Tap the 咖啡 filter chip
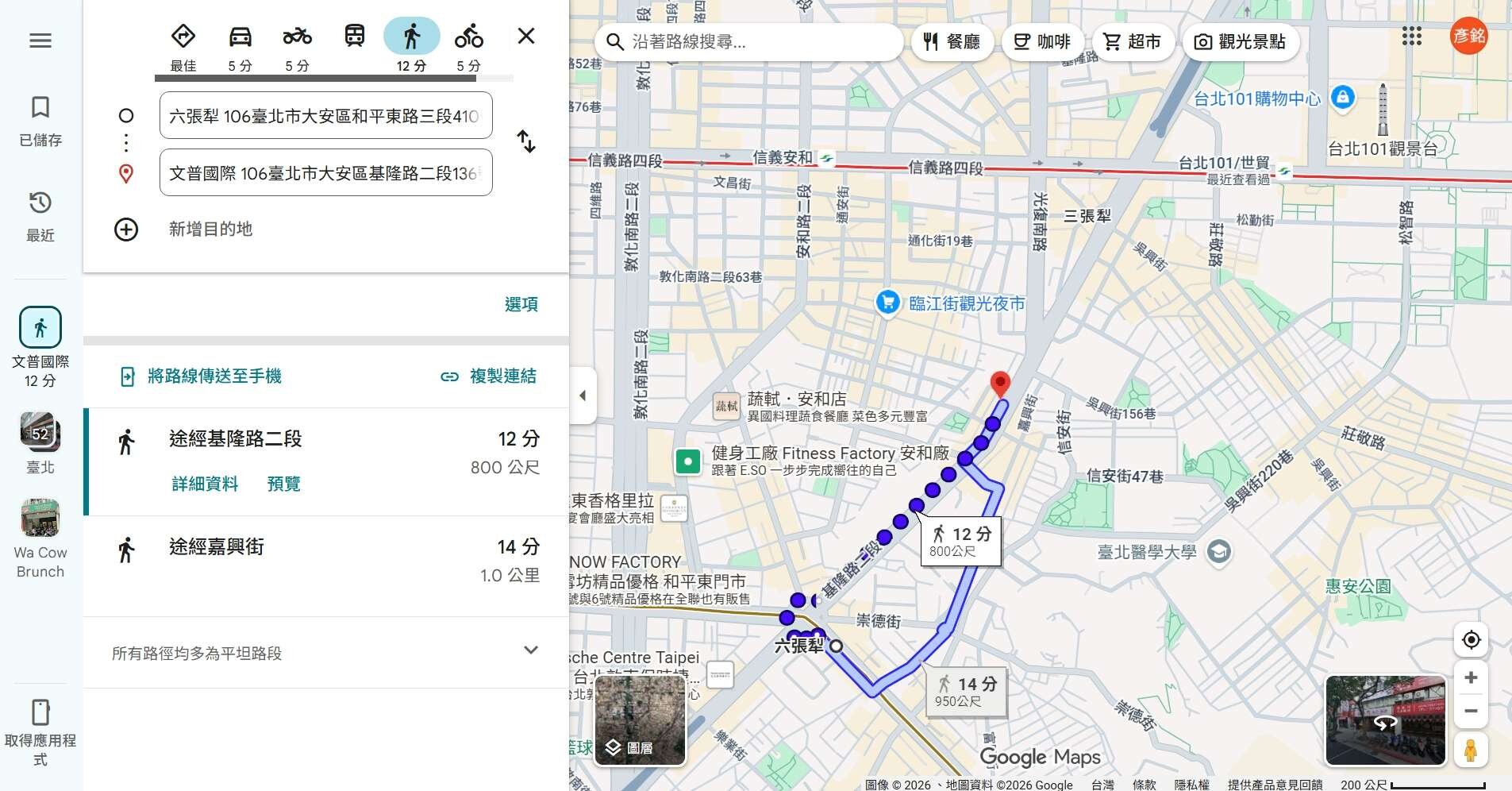The image size is (1512, 791). coord(1042,42)
